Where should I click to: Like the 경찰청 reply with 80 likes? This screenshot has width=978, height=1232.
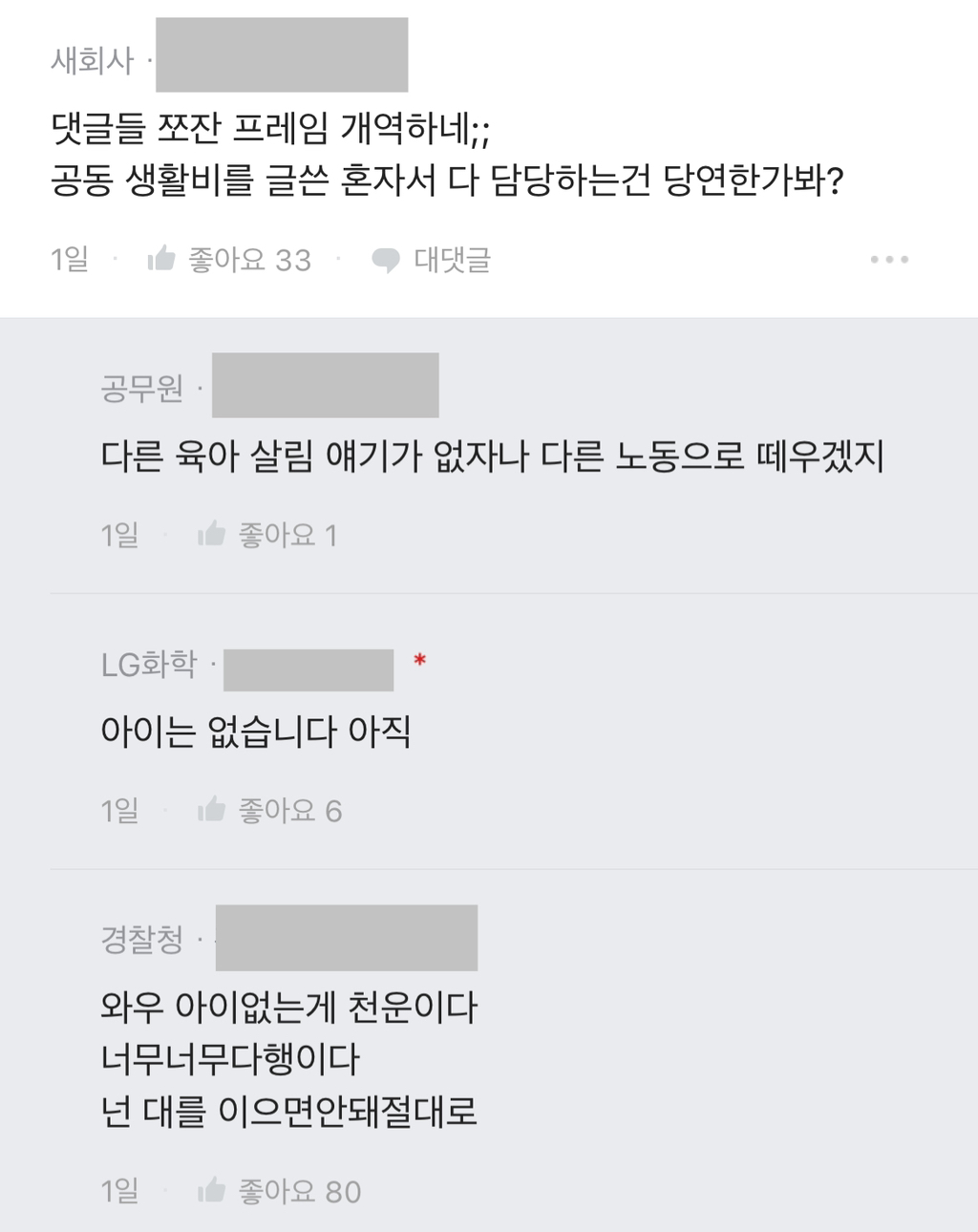[x=212, y=1191]
